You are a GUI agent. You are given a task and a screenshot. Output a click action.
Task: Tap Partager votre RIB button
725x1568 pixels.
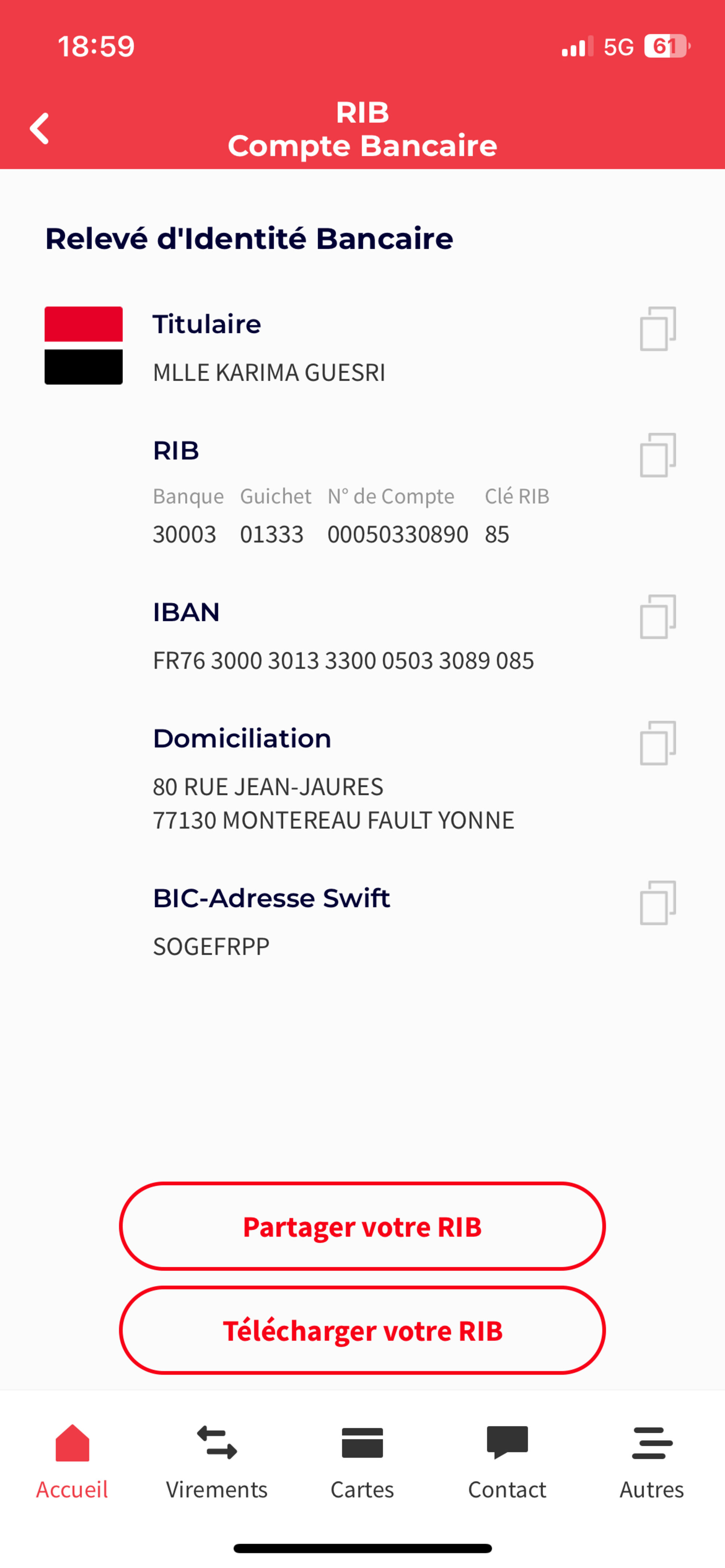(x=362, y=1226)
